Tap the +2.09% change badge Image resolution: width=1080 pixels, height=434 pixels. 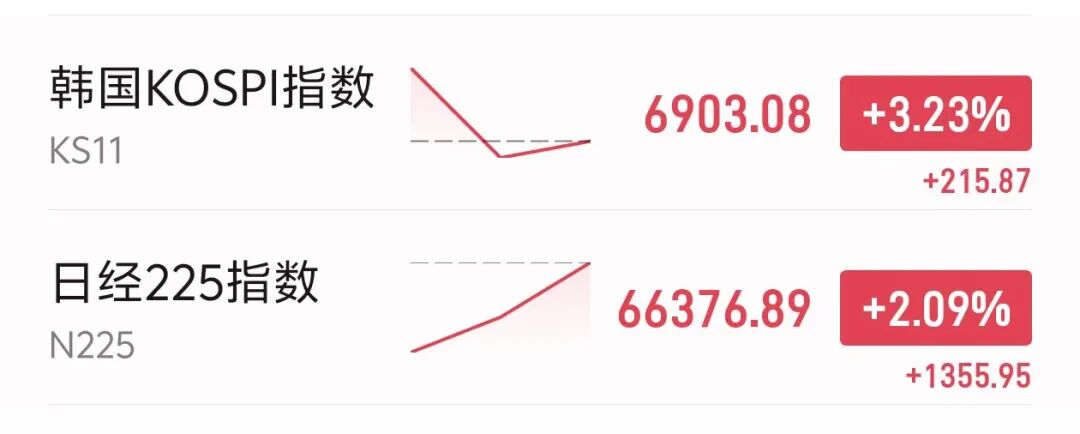click(x=935, y=308)
